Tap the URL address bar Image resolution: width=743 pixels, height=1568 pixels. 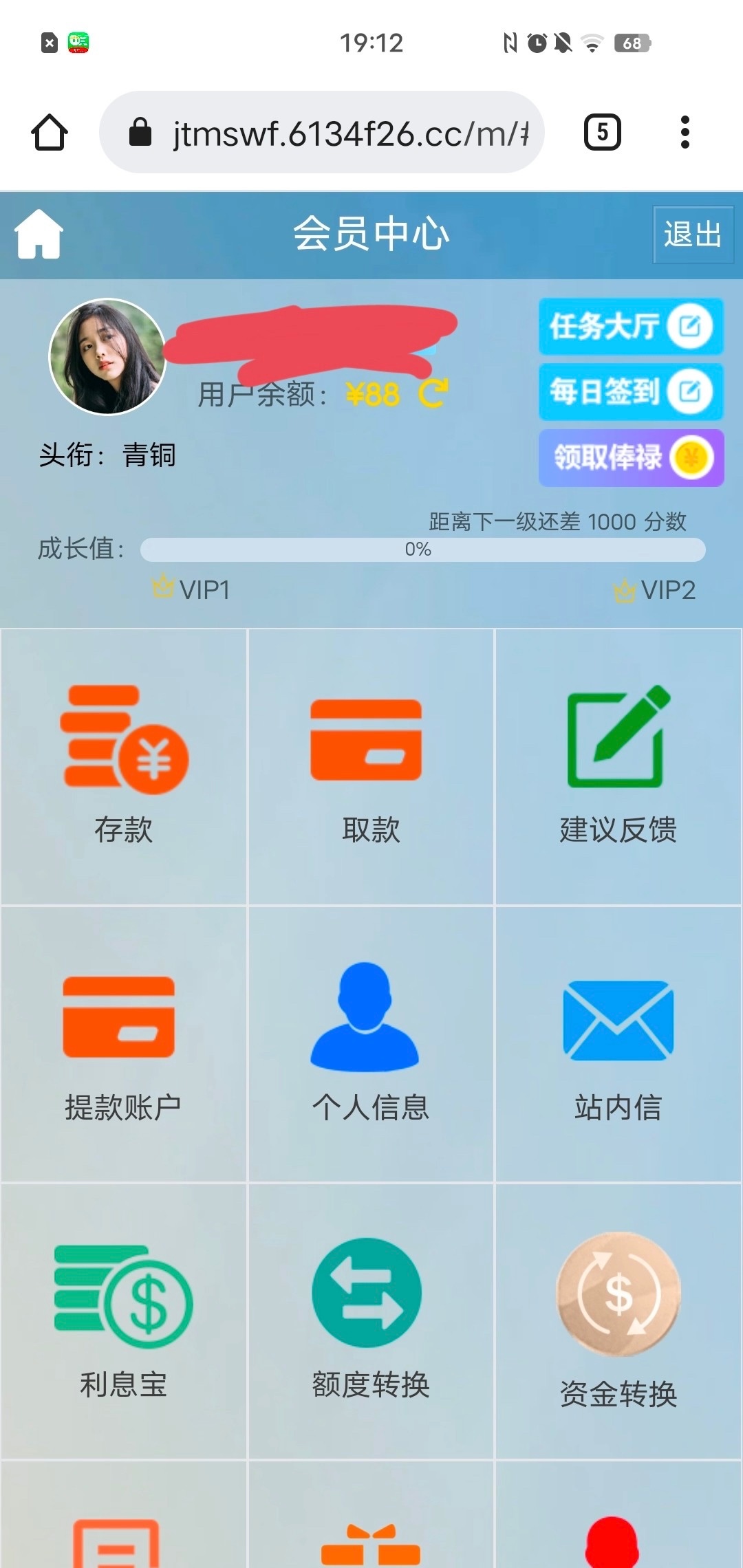[322, 132]
